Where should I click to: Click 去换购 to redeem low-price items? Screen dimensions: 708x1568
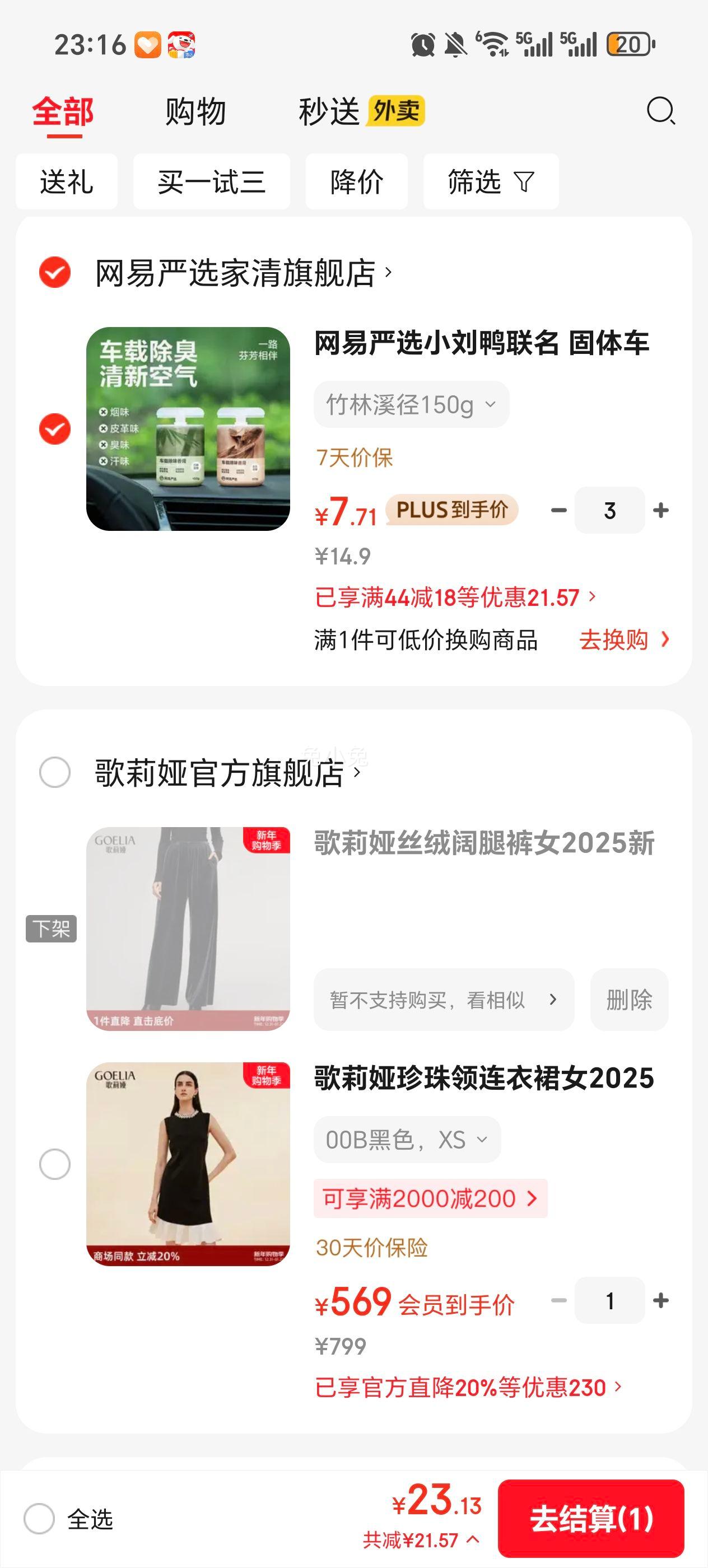(x=614, y=641)
